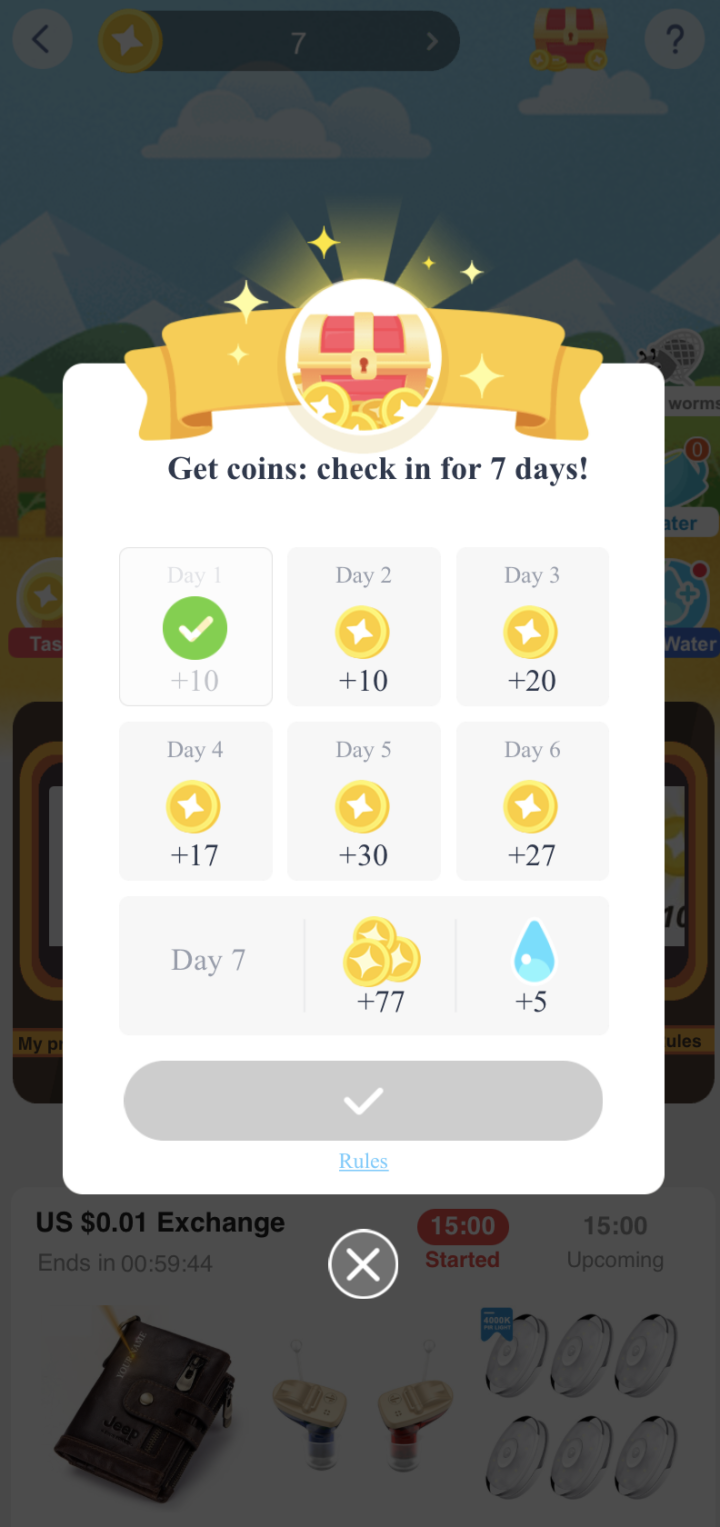Tap the back arrow in top left corner

click(42, 38)
